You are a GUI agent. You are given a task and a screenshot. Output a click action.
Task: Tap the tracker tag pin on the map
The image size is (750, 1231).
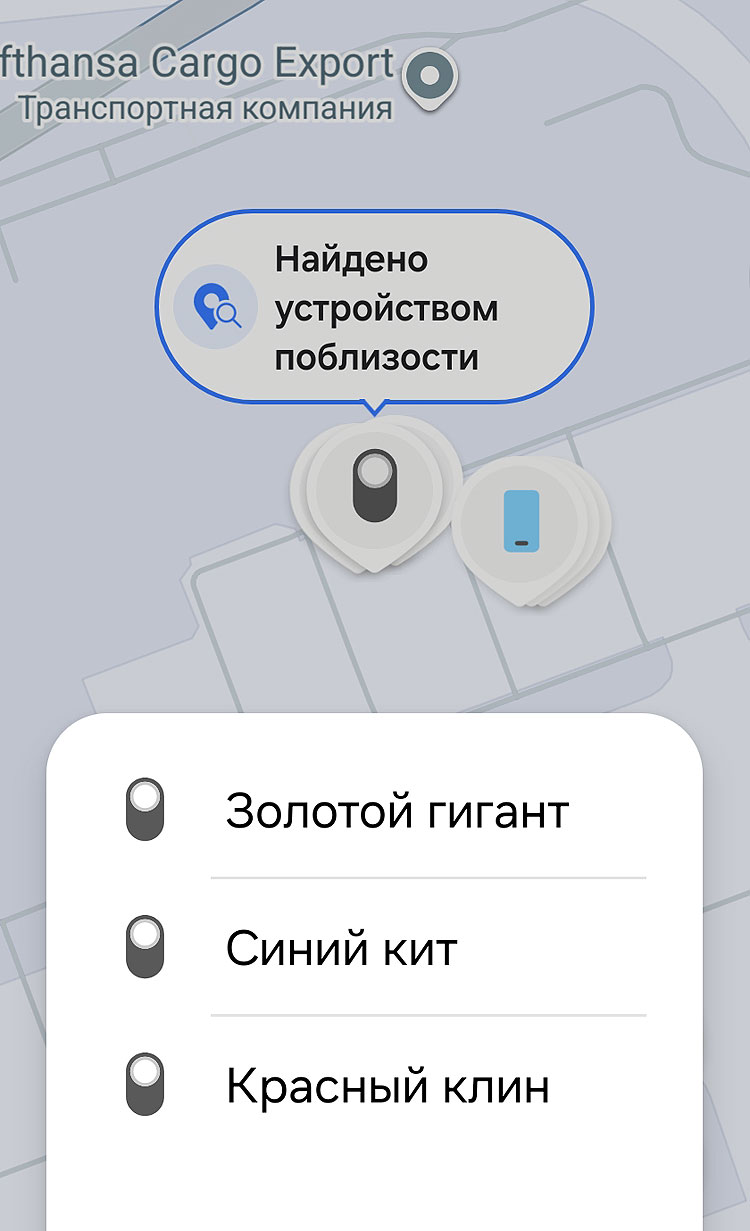click(375, 486)
